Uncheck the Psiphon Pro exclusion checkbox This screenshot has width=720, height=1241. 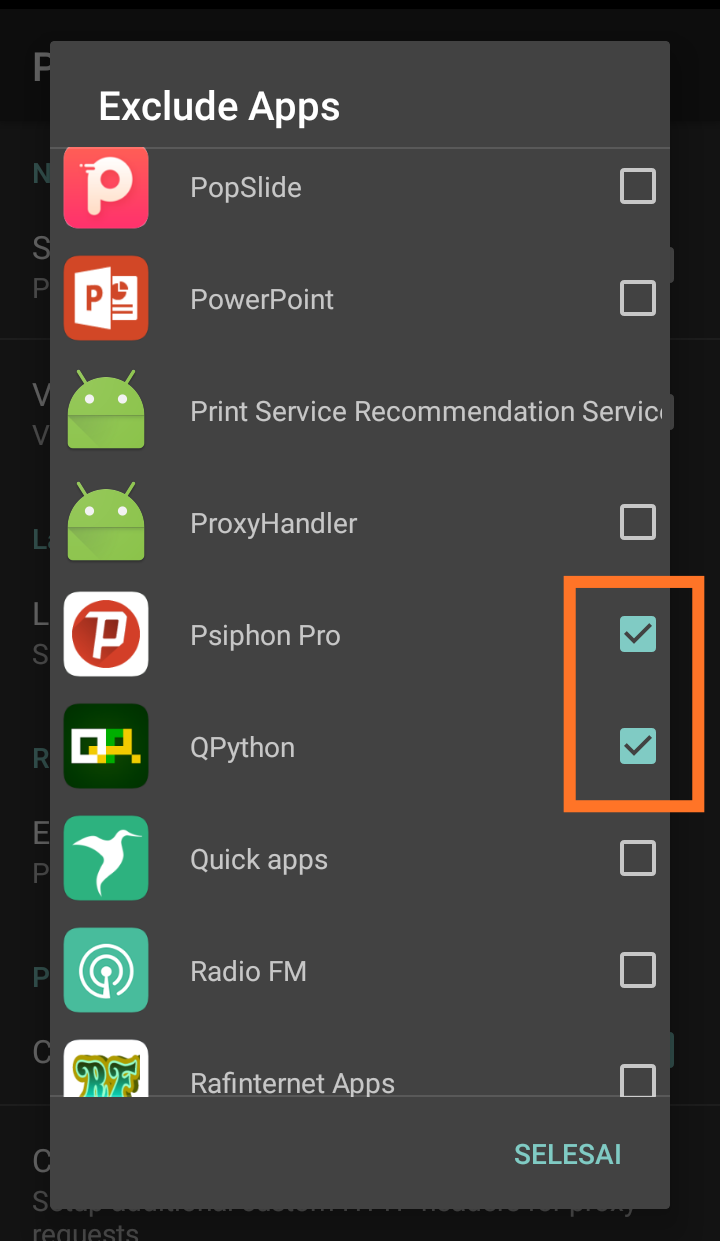tap(637, 634)
